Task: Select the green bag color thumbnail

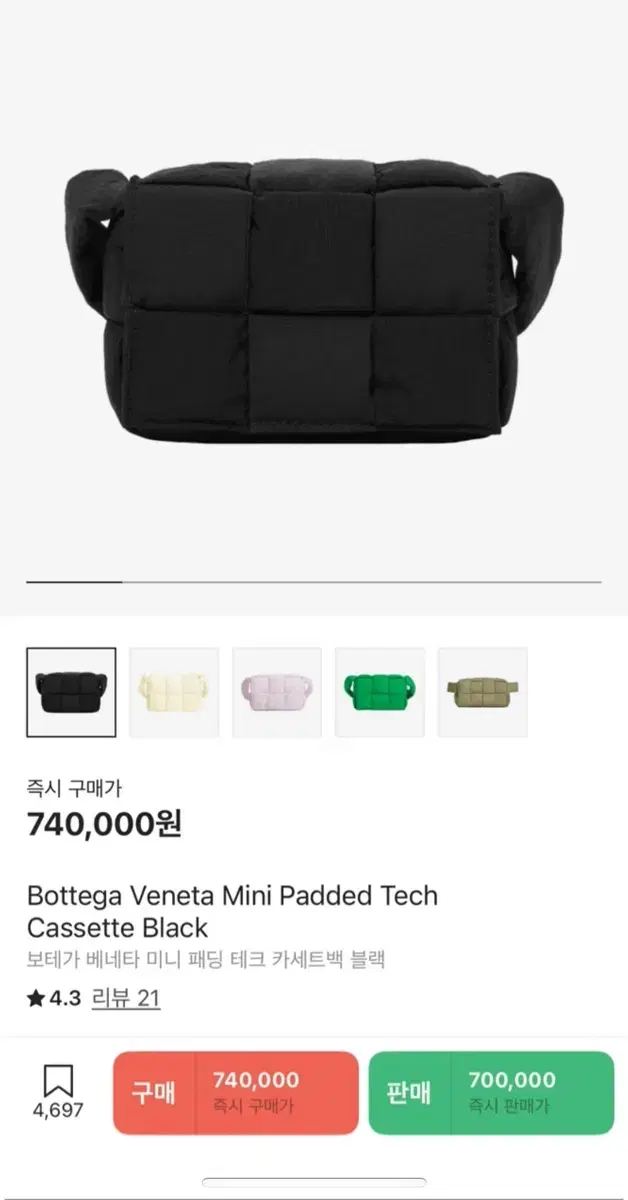Action: coord(380,693)
